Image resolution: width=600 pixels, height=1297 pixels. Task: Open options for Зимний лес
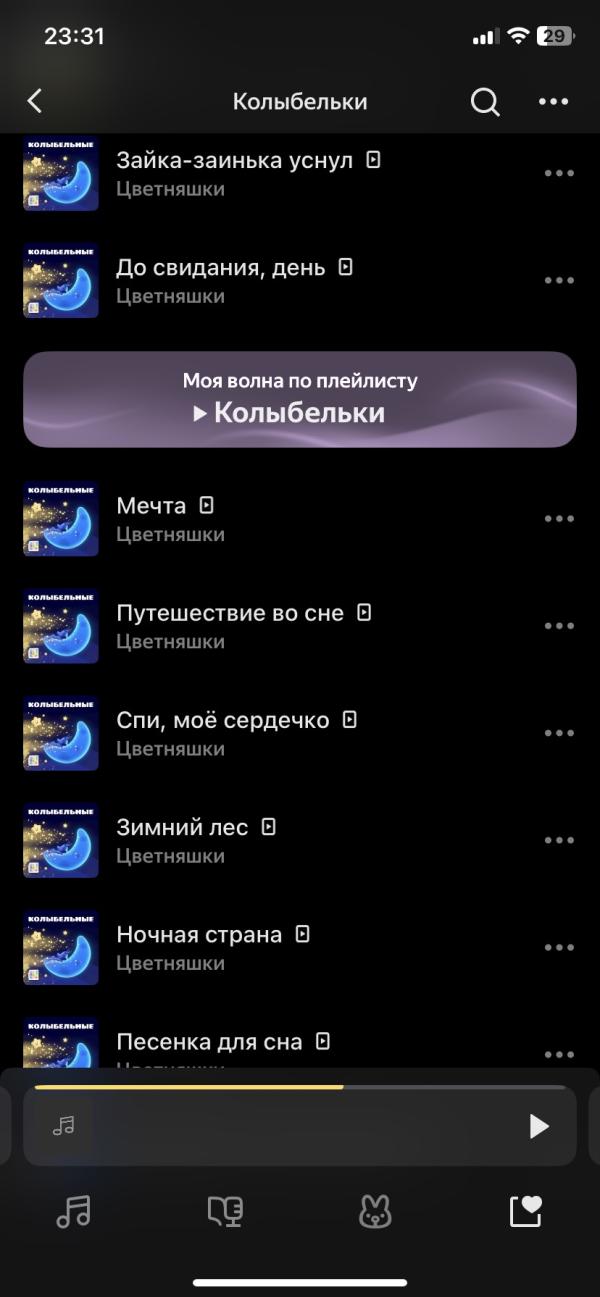click(x=558, y=840)
